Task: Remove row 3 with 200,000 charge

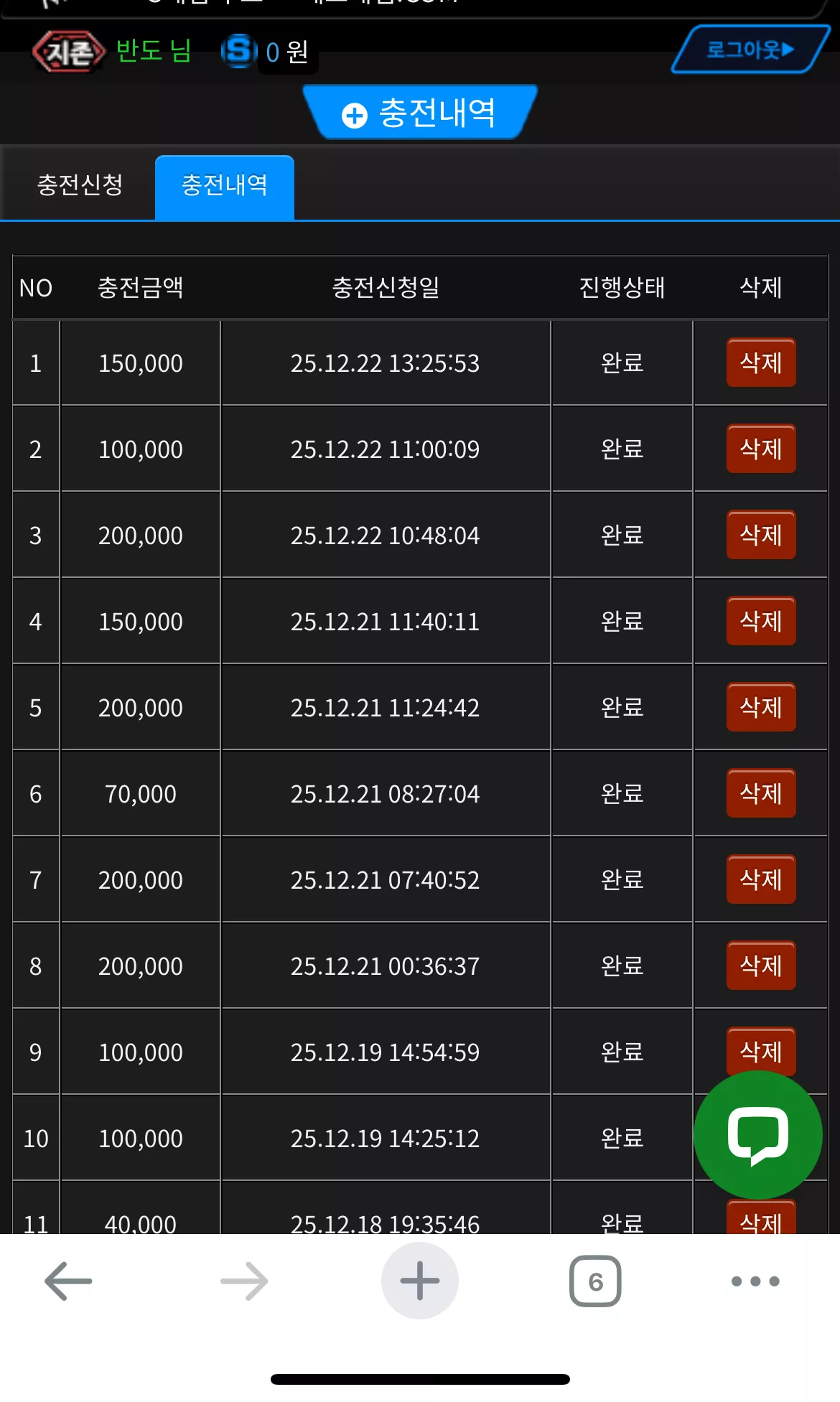Action: (761, 535)
